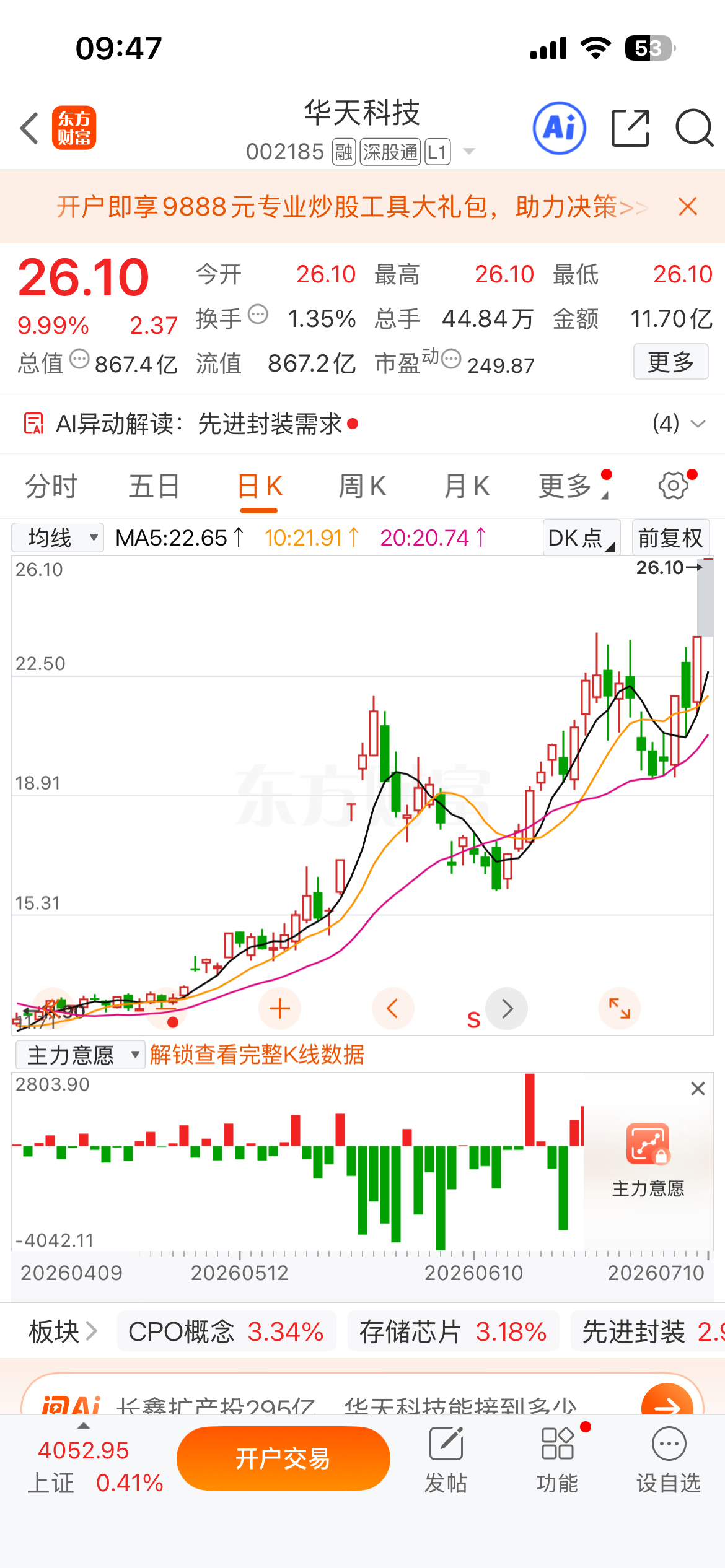Open the AI assistant icon
The height and width of the screenshot is (1568, 725).
(560, 128)
